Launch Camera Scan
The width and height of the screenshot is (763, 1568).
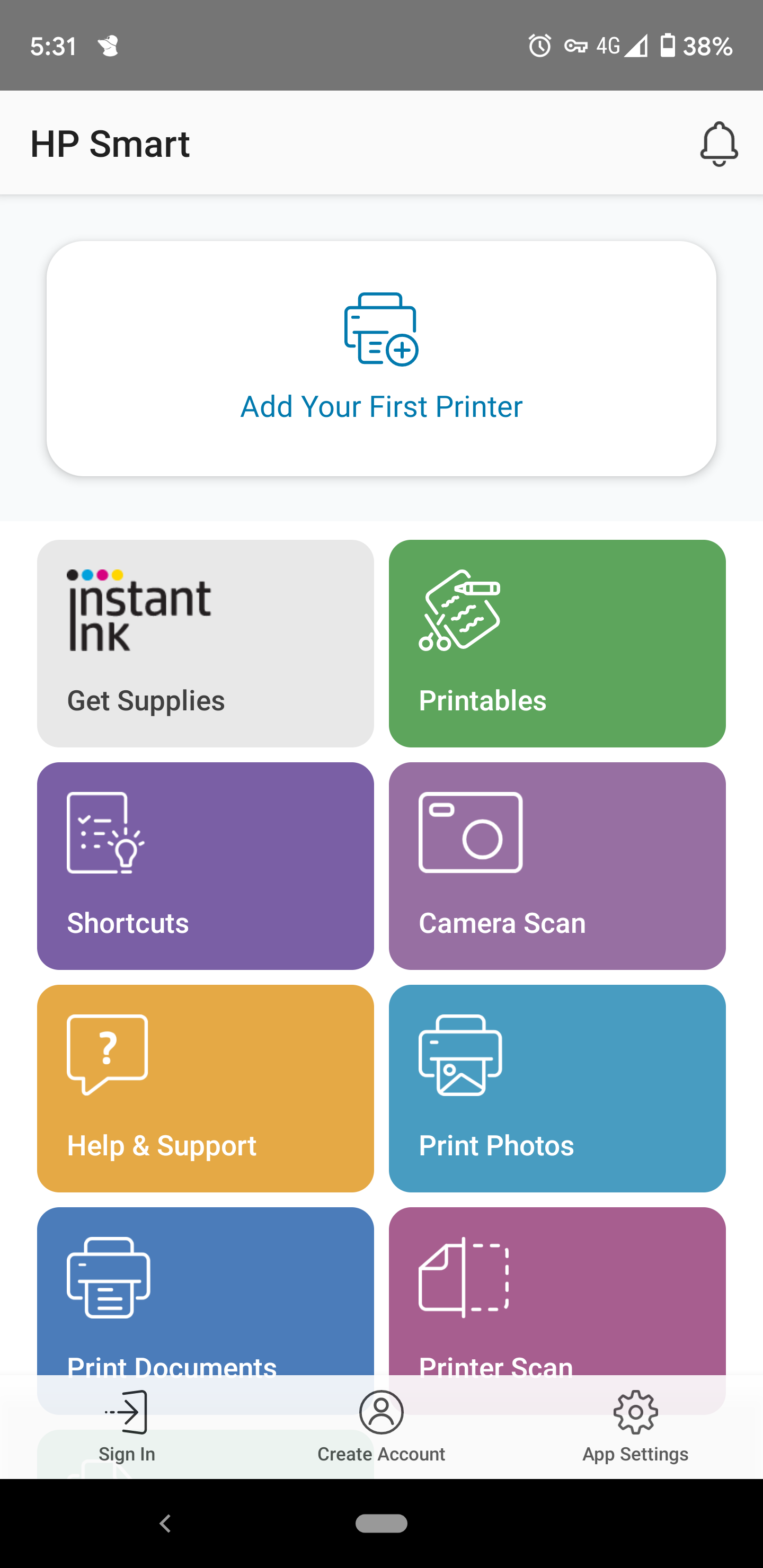tap(557, 866)
